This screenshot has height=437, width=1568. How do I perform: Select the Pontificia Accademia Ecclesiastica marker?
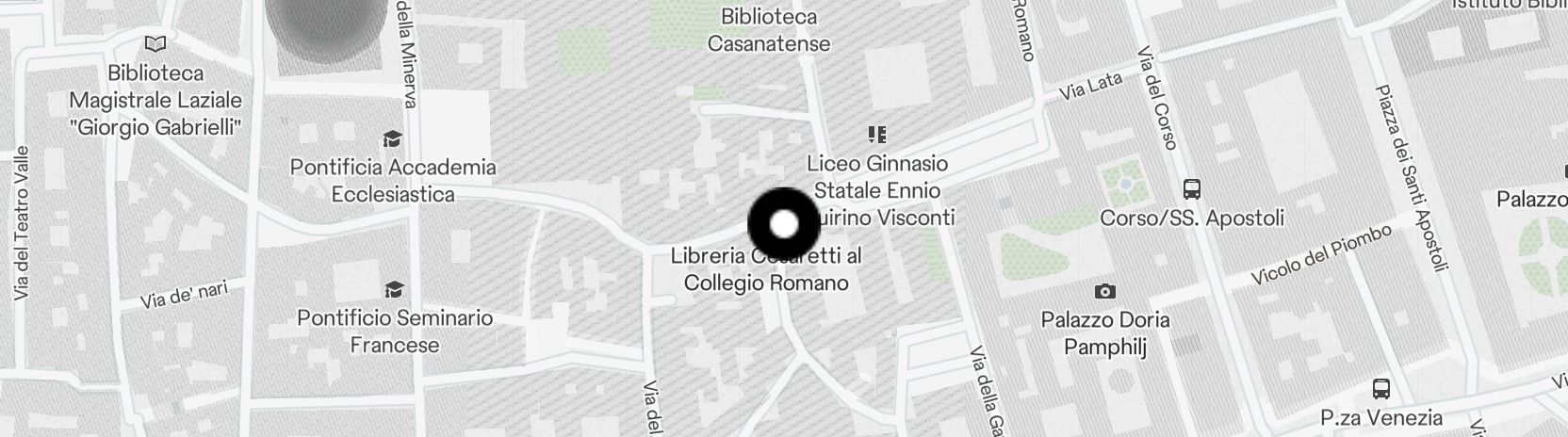click(392, 139)
